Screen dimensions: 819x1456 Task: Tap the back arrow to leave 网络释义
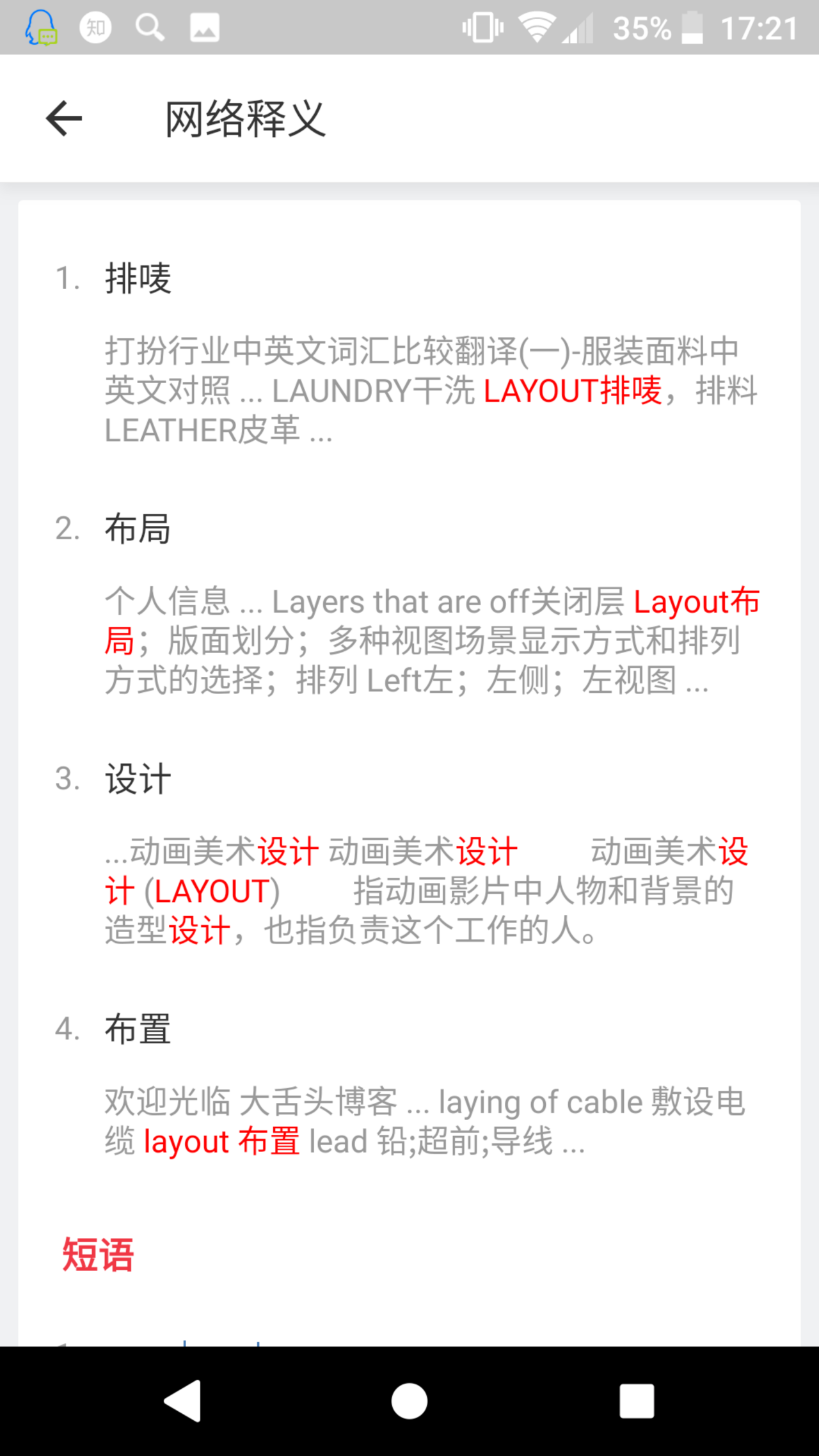pos(63,118)
